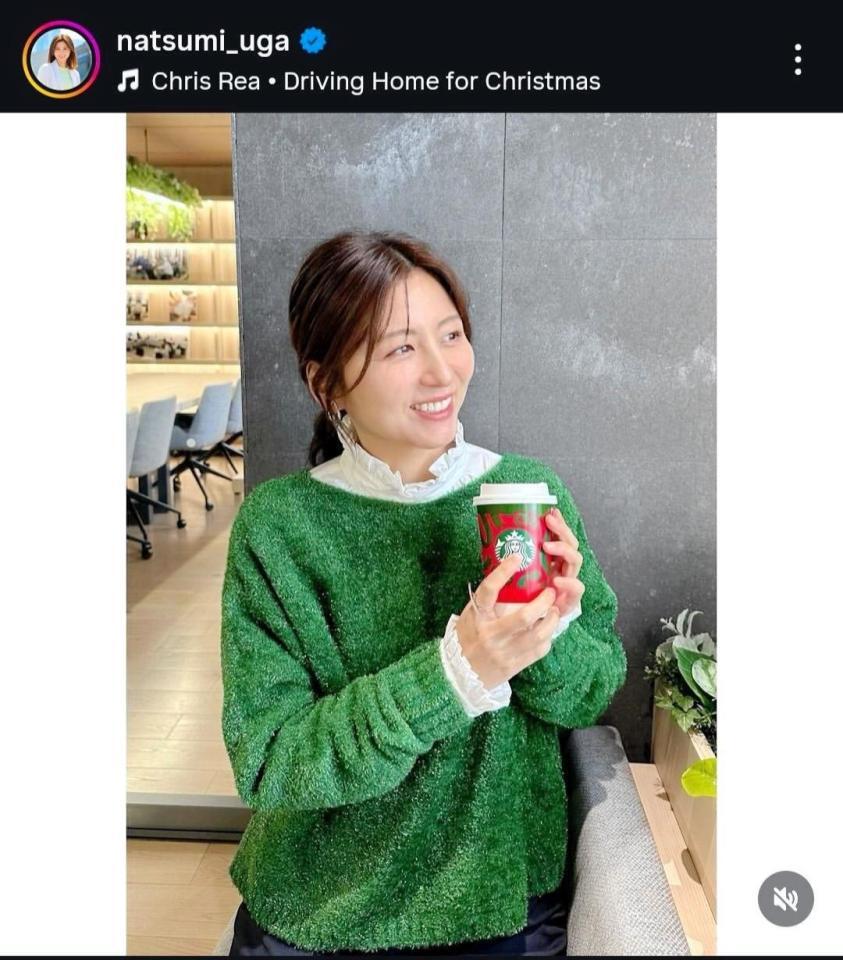Open the Driving Home for Christmas audio
The height and width of the screenshot is (960, 843).
tap(375, 82)
